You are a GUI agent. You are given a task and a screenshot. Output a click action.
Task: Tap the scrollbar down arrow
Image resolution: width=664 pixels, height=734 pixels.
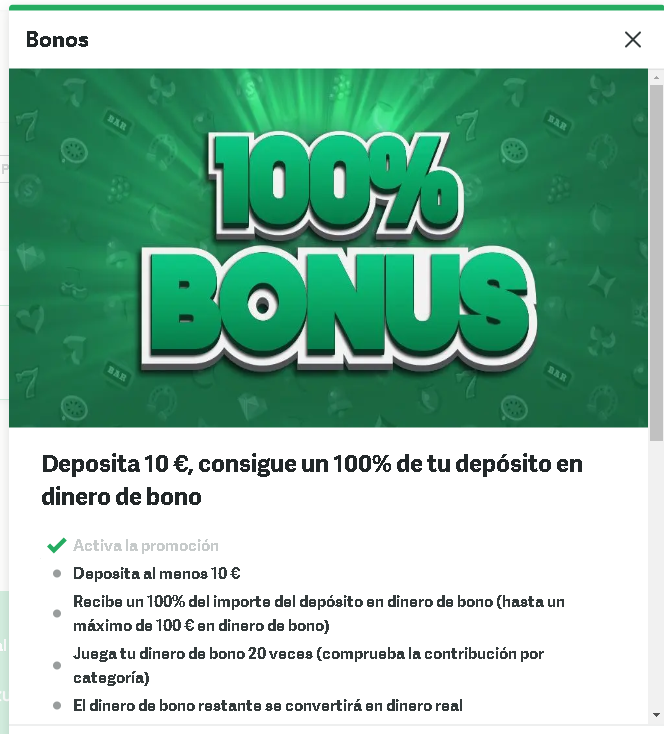point(656,715)
